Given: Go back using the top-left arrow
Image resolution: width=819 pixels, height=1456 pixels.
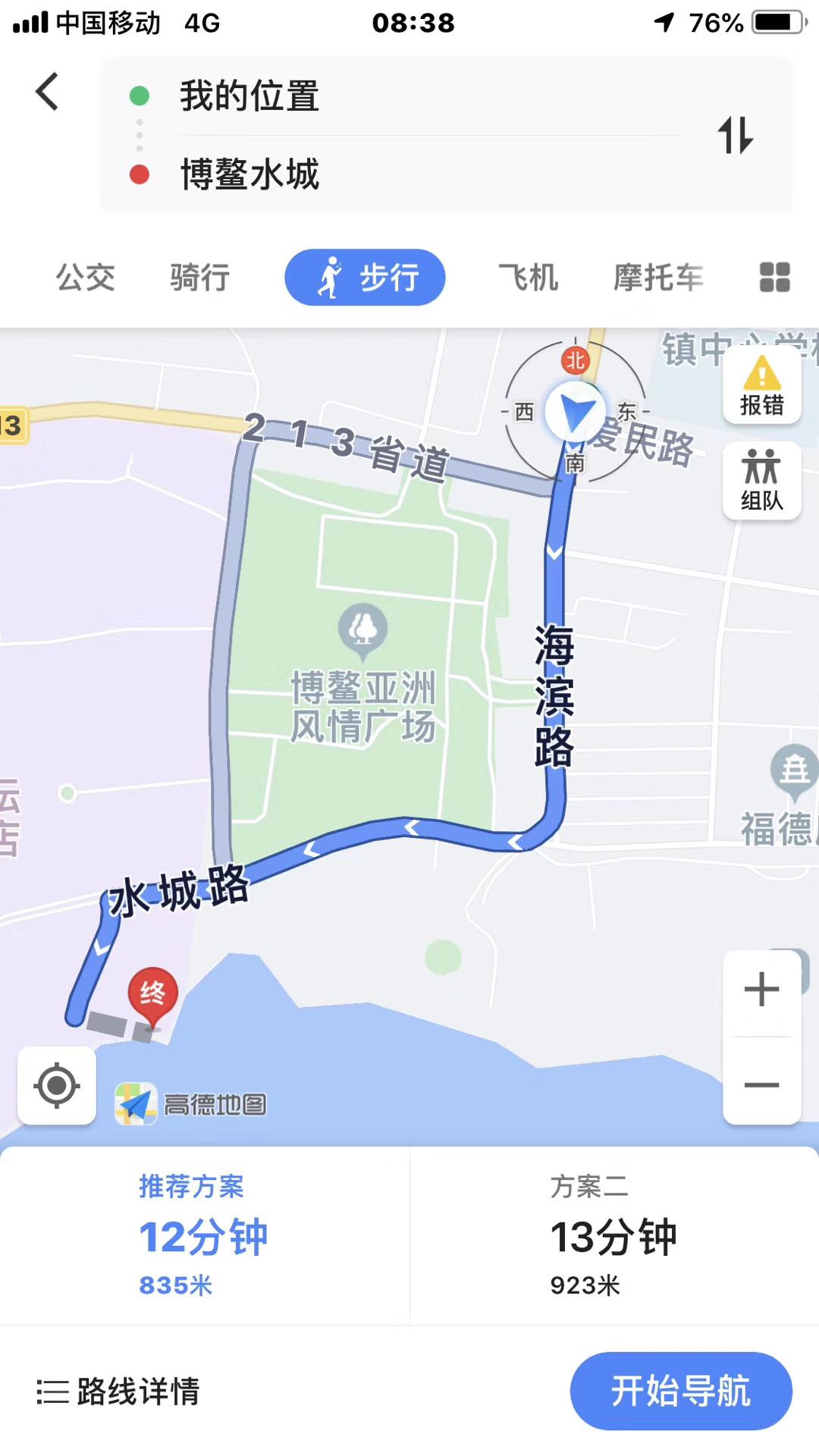Looking at the screenshot, I should pos(47,92).
